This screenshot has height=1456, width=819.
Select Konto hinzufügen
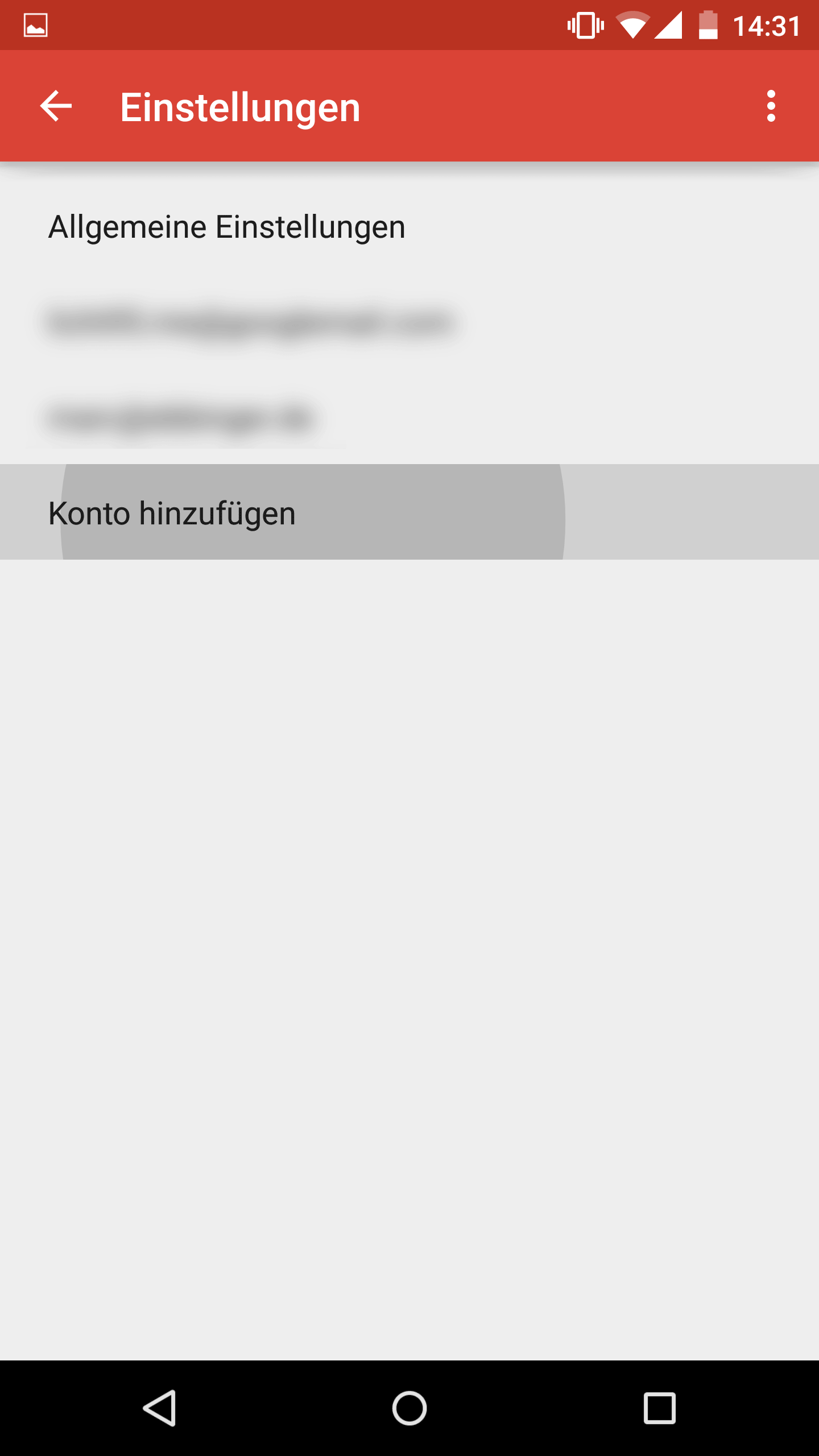172,513
